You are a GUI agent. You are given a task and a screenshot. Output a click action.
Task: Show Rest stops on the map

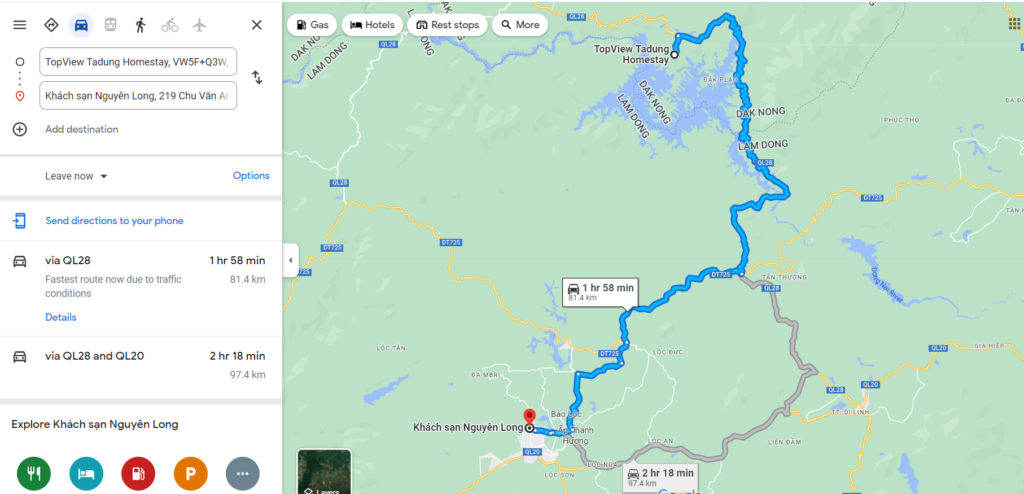point(447,24)
